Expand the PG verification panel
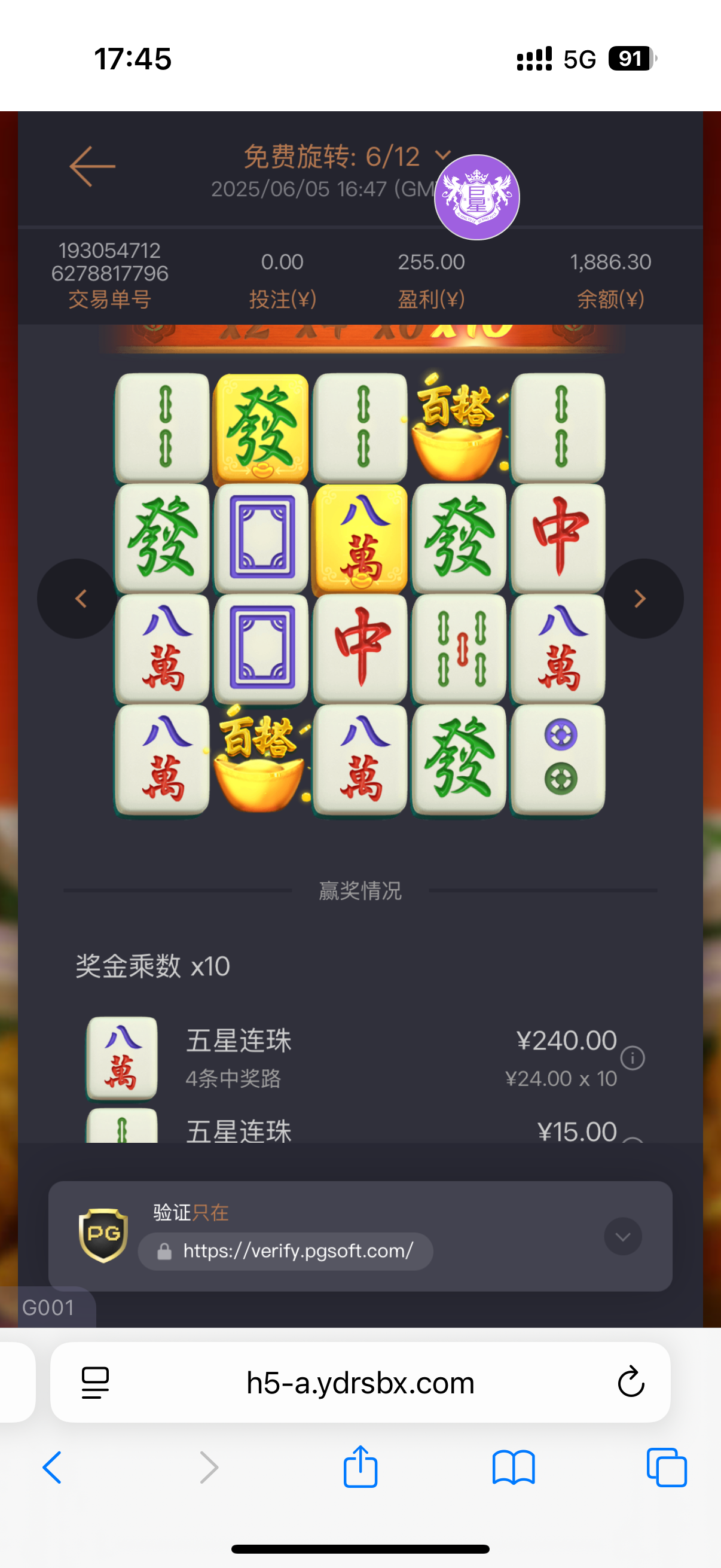Screen dimensions: 721x1568 tap(622, 1236)
